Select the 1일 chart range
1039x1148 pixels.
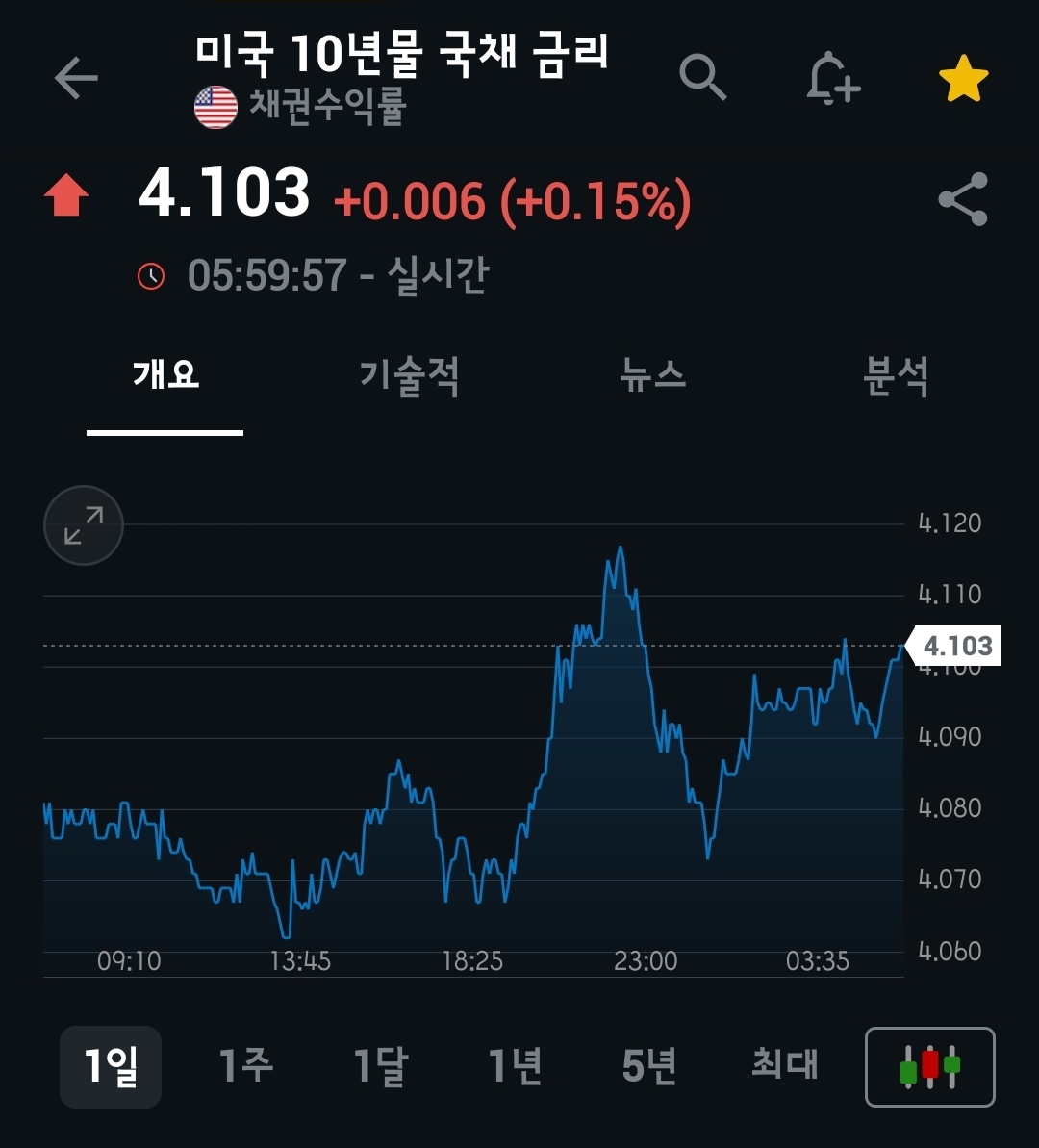click(111, 1066)
